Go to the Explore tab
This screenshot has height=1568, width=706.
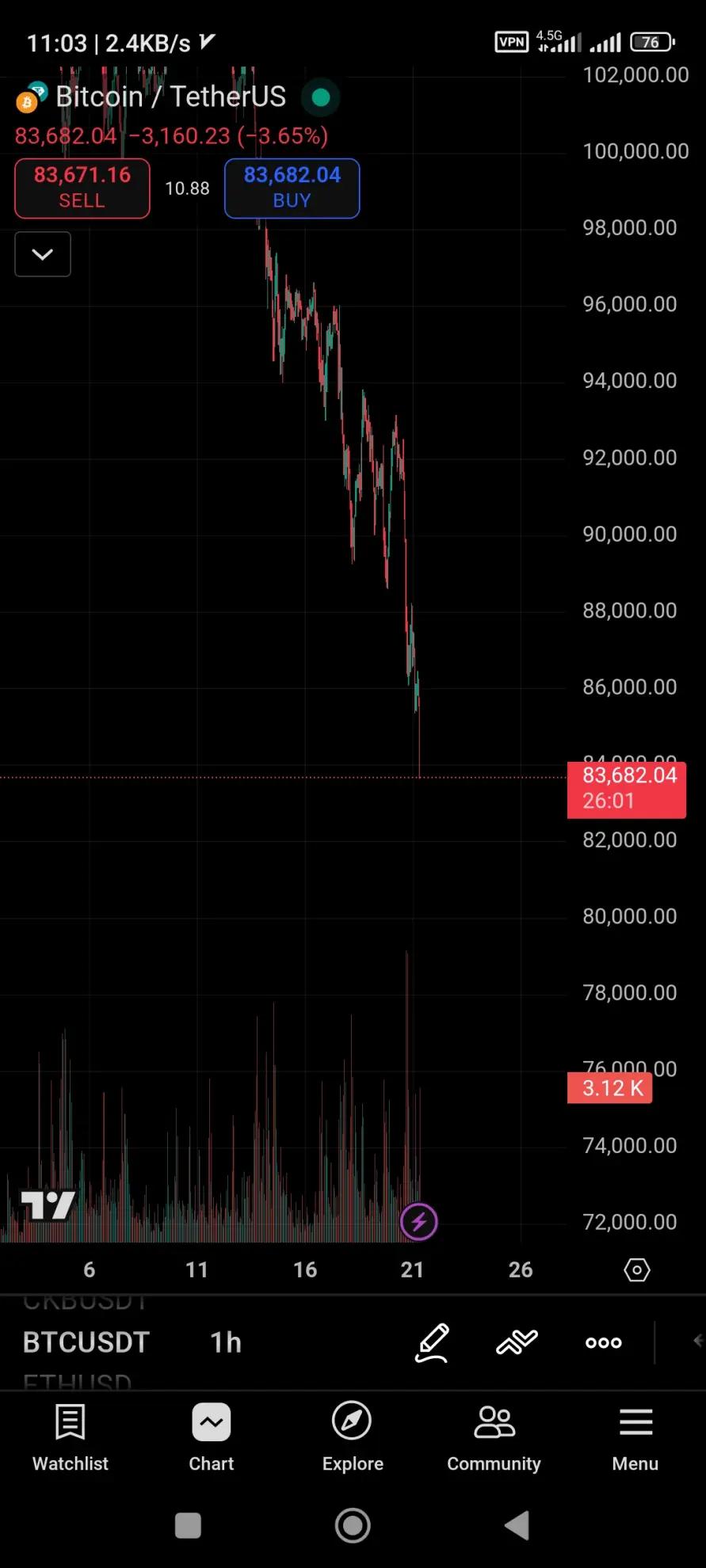point(353,1437)
